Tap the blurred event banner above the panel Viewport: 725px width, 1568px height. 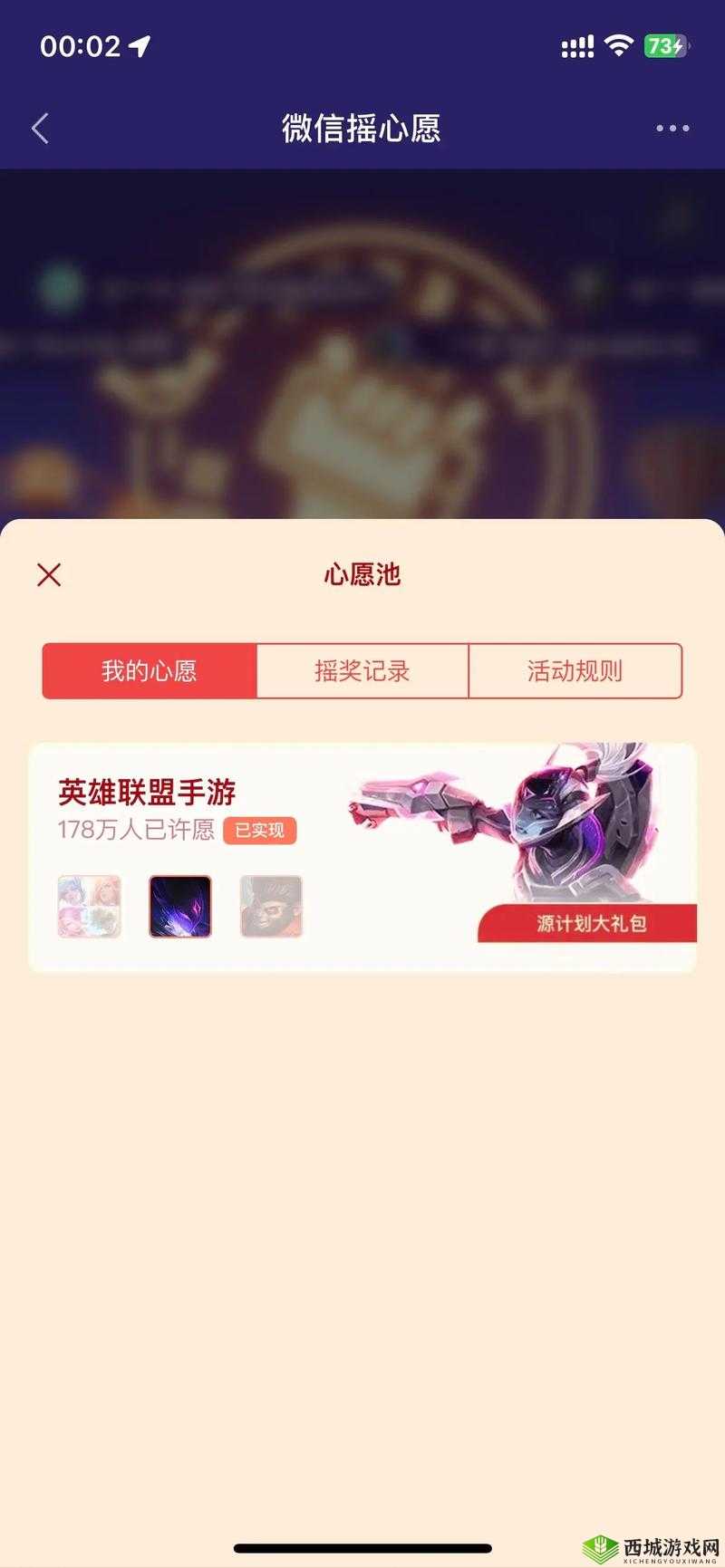click(362, 344)
